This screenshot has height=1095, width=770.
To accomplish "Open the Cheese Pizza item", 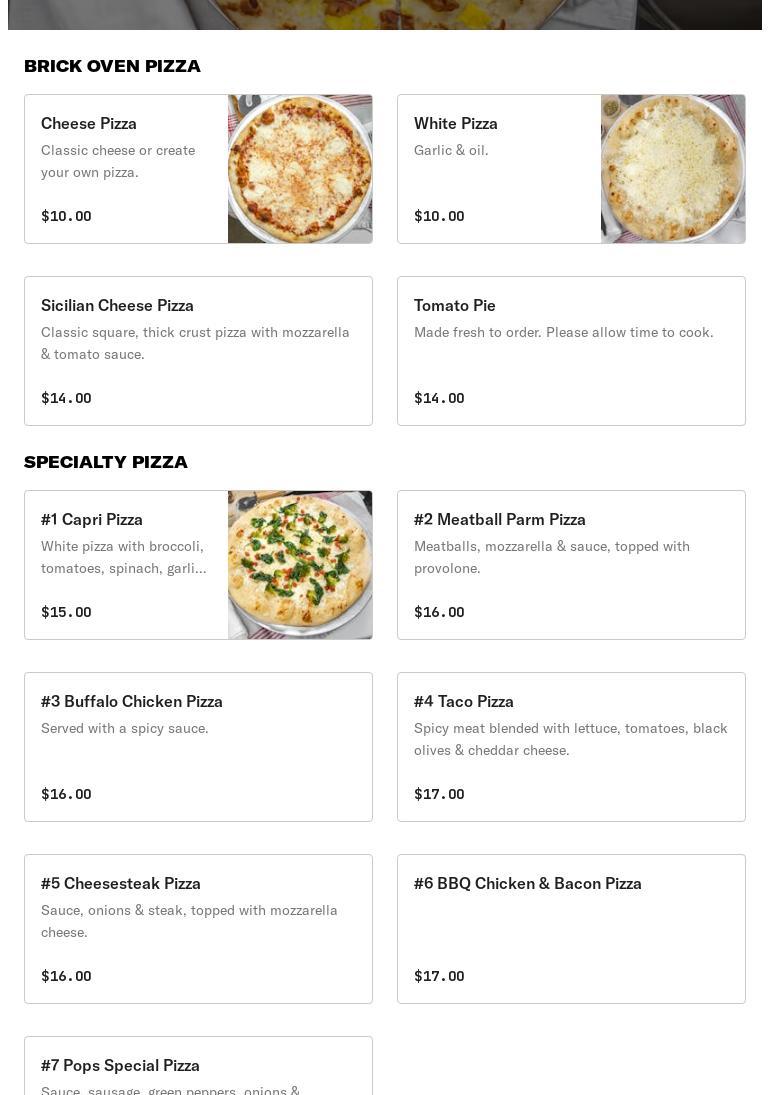I will (x=198, y=169).
